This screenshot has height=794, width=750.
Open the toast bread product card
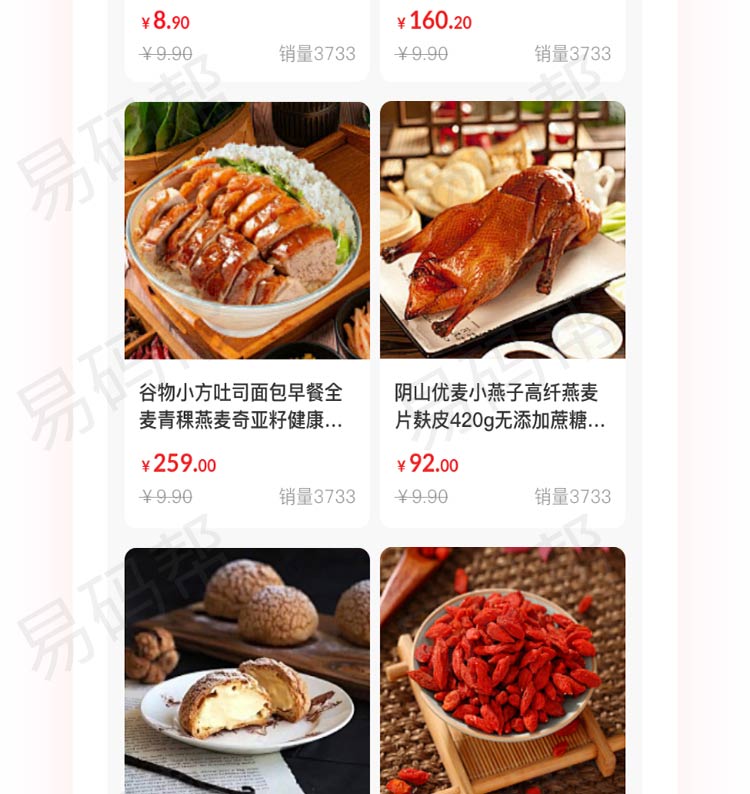tap(246, 310)
